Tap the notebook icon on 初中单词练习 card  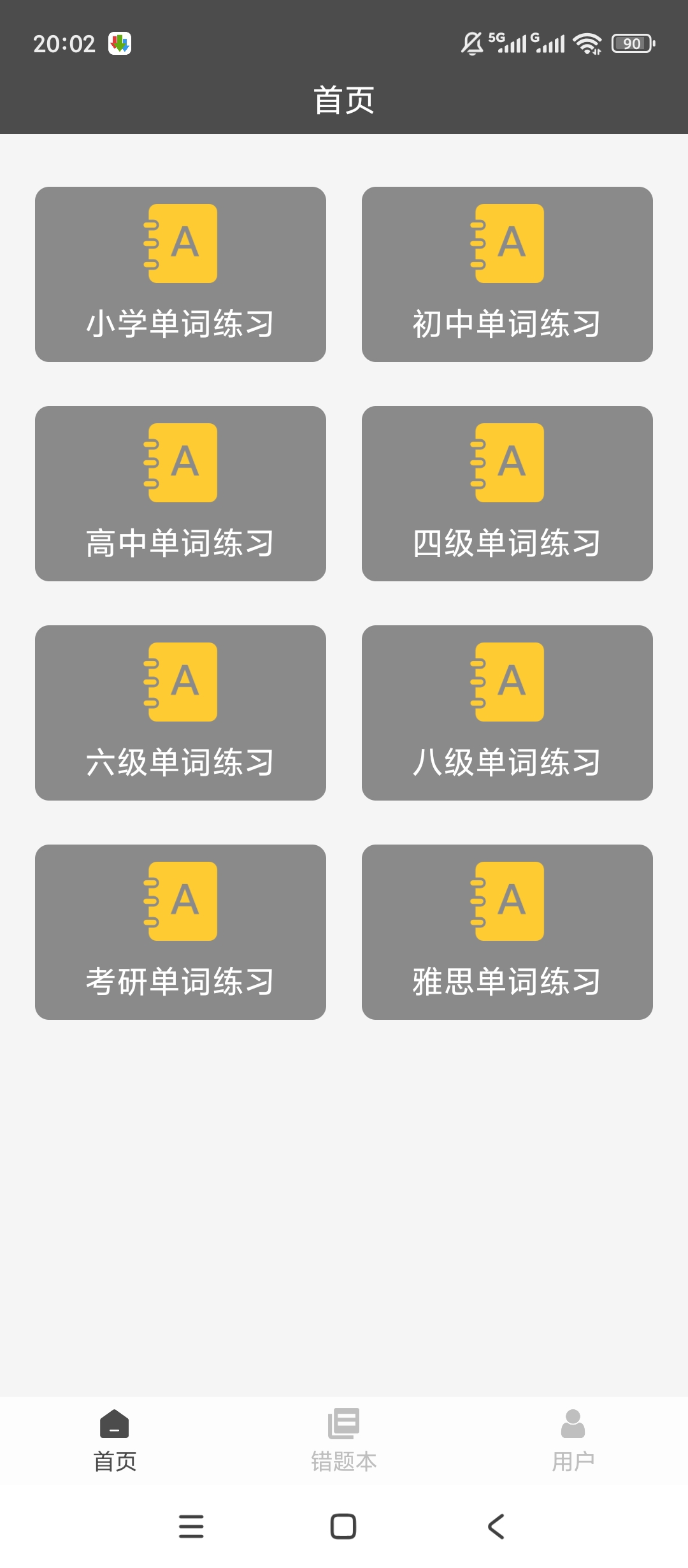click(x=508, y=243)
